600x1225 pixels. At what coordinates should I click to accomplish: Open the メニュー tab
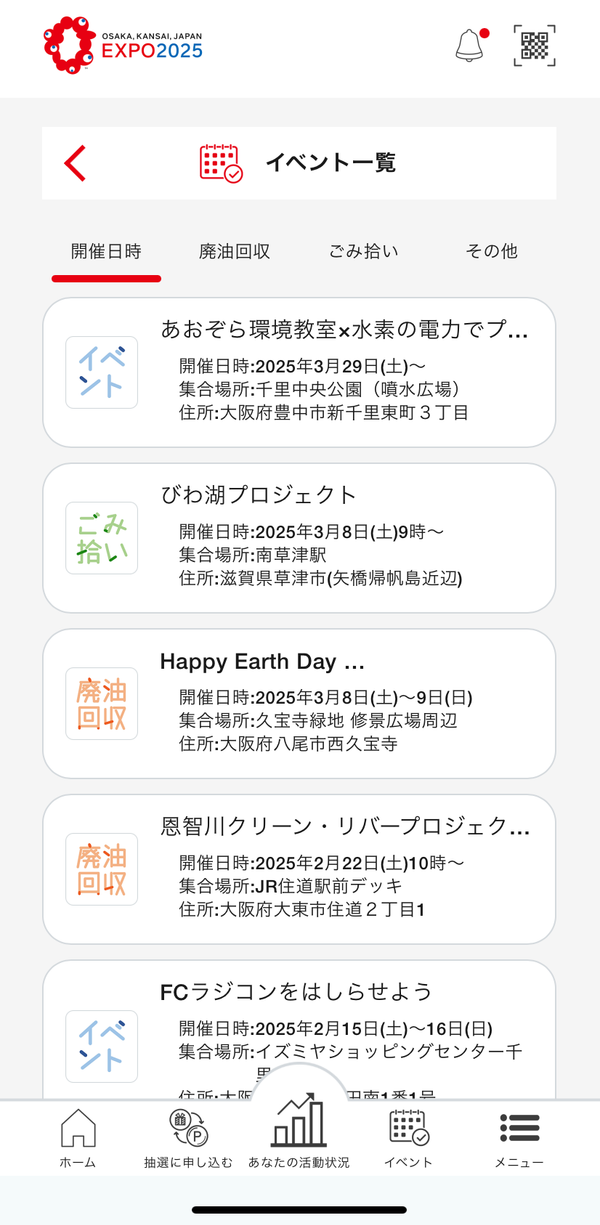click(519, 1139)
